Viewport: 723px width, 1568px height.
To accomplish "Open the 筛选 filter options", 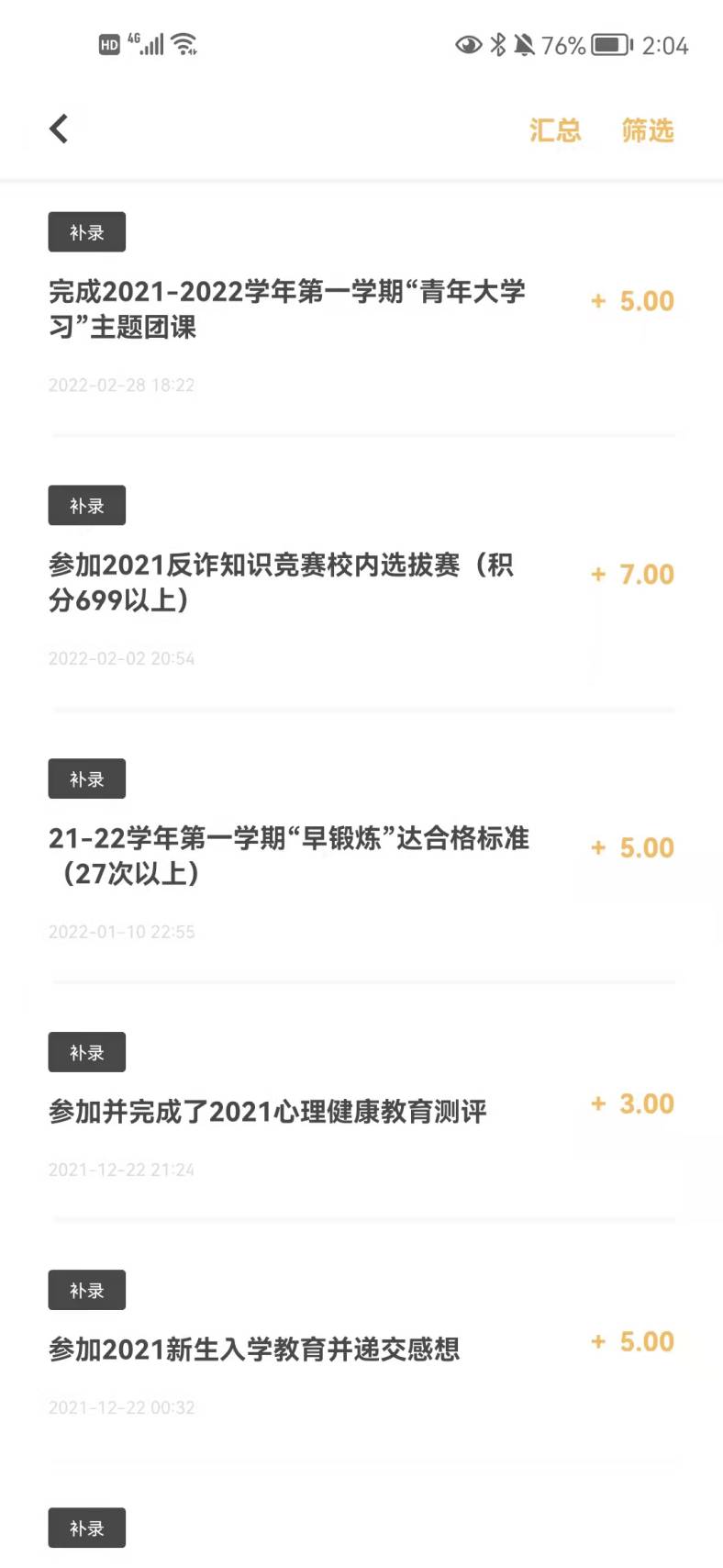I will 648,130.
